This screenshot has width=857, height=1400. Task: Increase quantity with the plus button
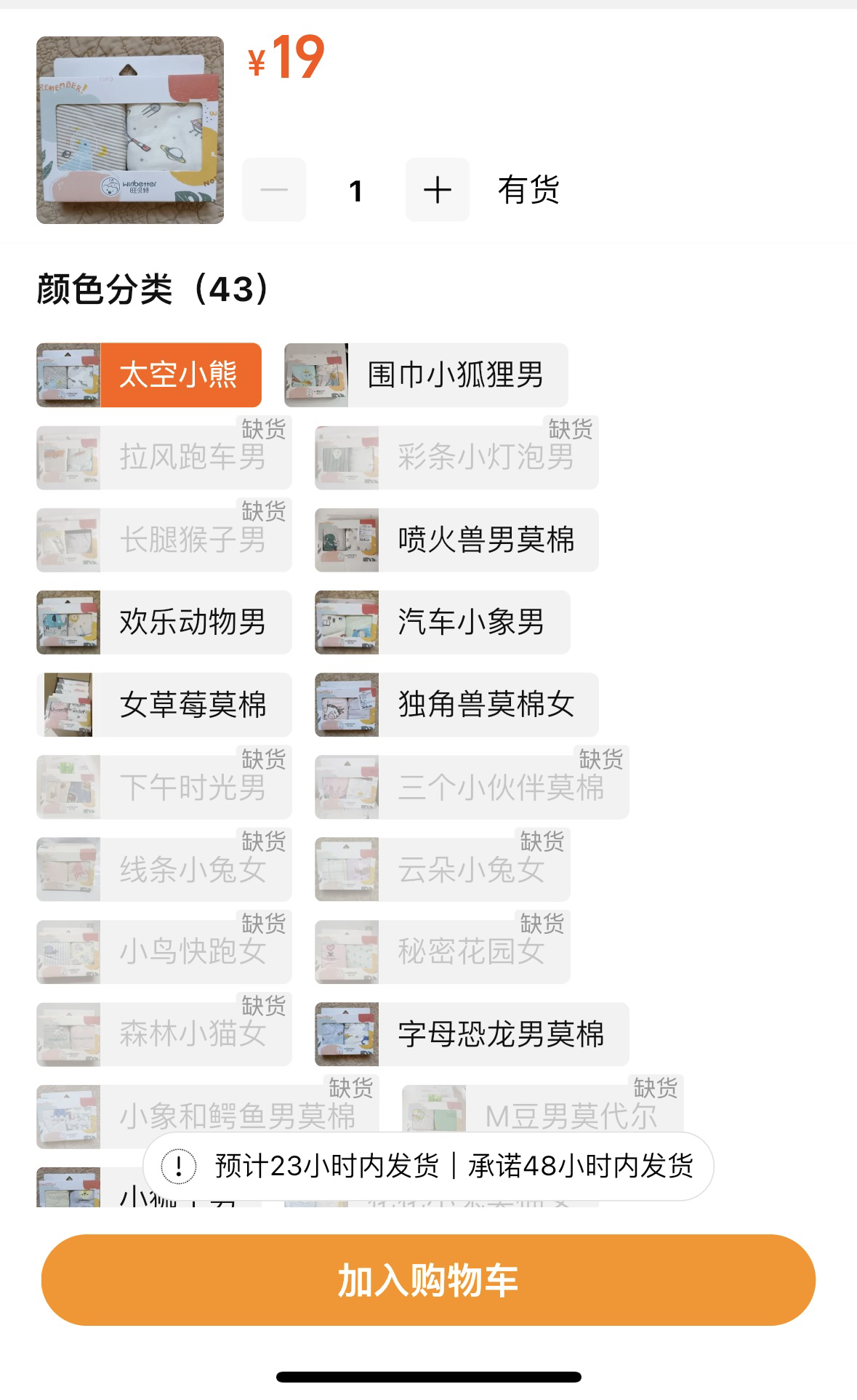coord(437,190)
